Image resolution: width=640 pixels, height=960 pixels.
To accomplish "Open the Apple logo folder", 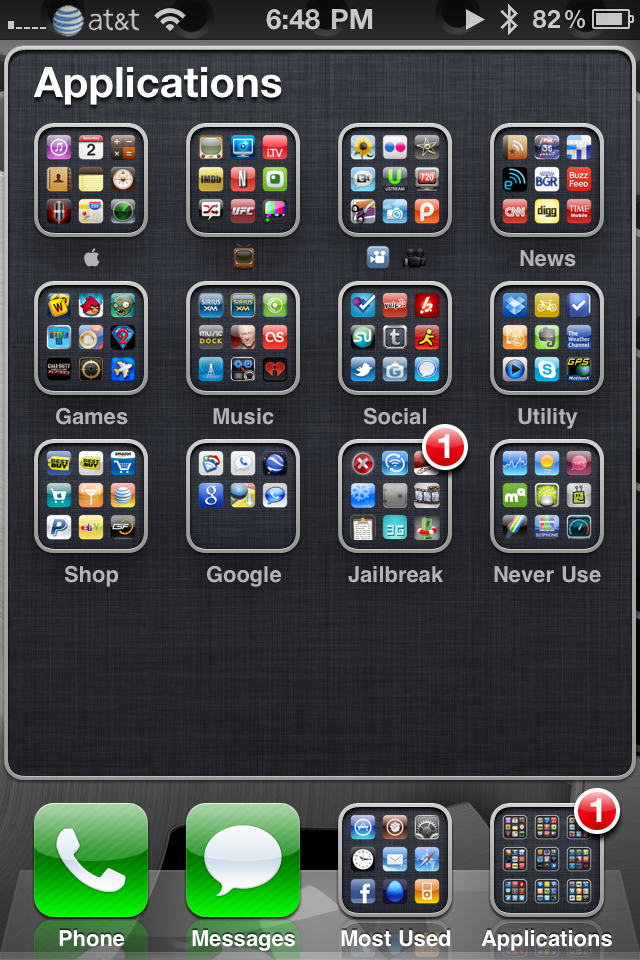I will click(91, 180).
